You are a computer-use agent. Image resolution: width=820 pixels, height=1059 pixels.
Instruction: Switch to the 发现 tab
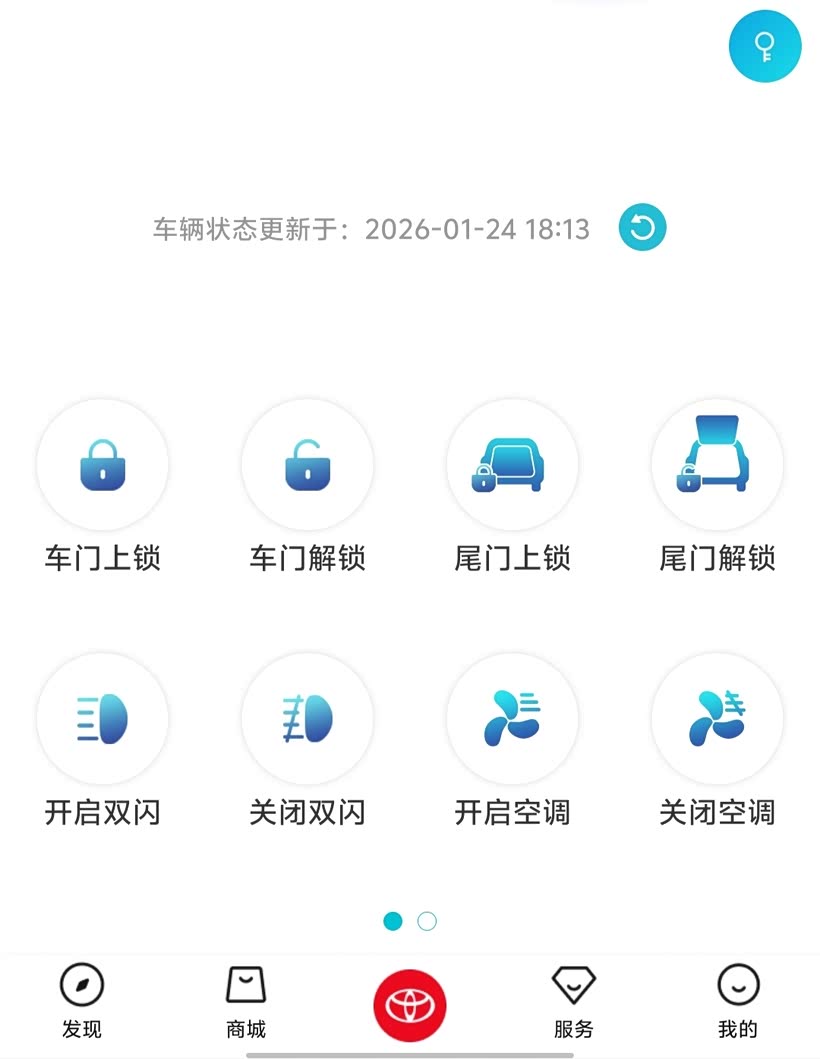point(82,1000)
